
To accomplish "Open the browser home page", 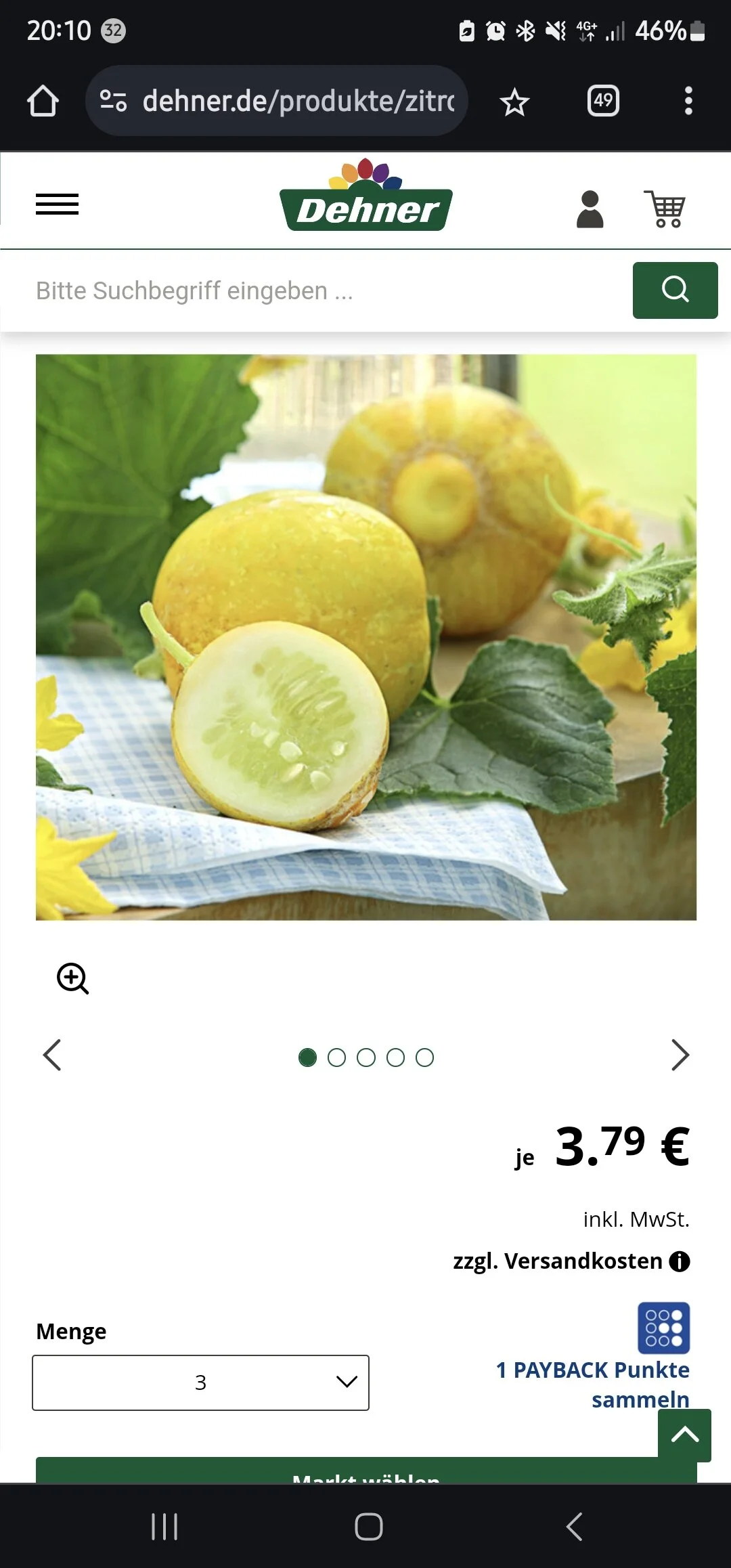I will (x=43, y=101).
